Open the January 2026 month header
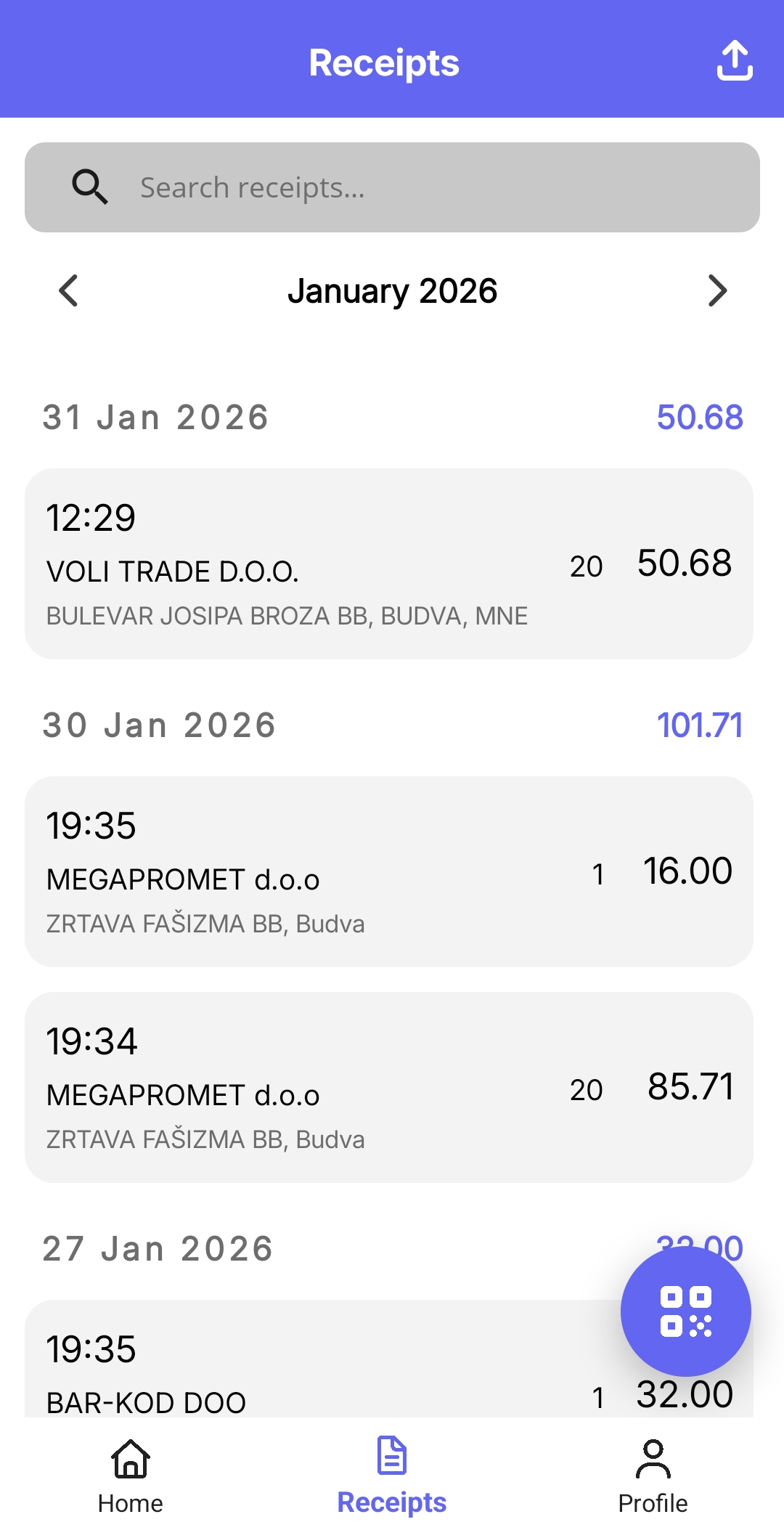784x1538 pixels. pyautogui.click(x=392, y=290)
